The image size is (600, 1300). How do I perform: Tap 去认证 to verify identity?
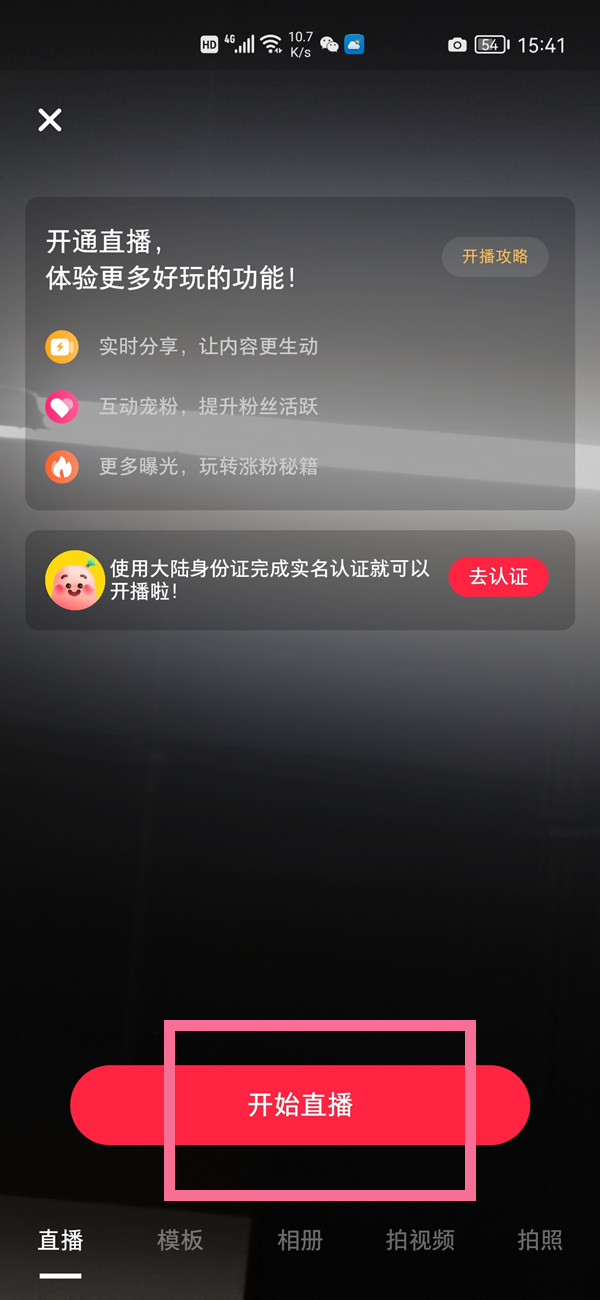coord(498,577)
